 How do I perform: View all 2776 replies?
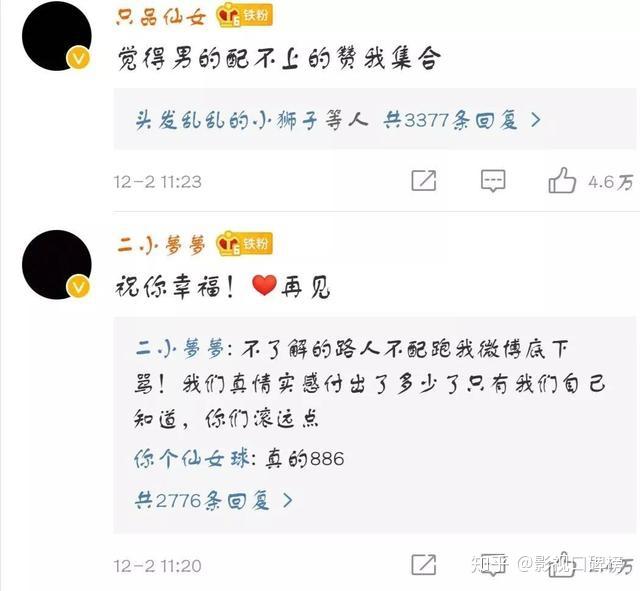pyautogui.click(x=213, y=500)
